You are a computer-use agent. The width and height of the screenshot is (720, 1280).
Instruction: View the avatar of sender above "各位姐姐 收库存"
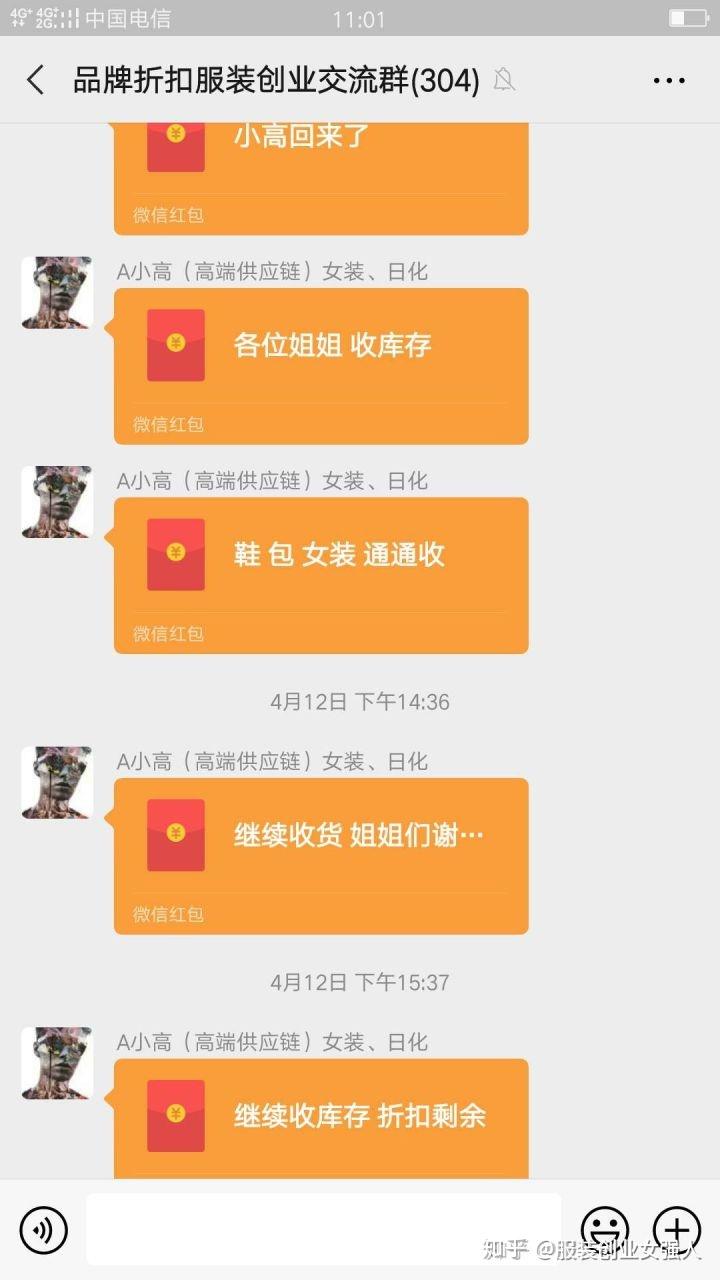[57, 293]
